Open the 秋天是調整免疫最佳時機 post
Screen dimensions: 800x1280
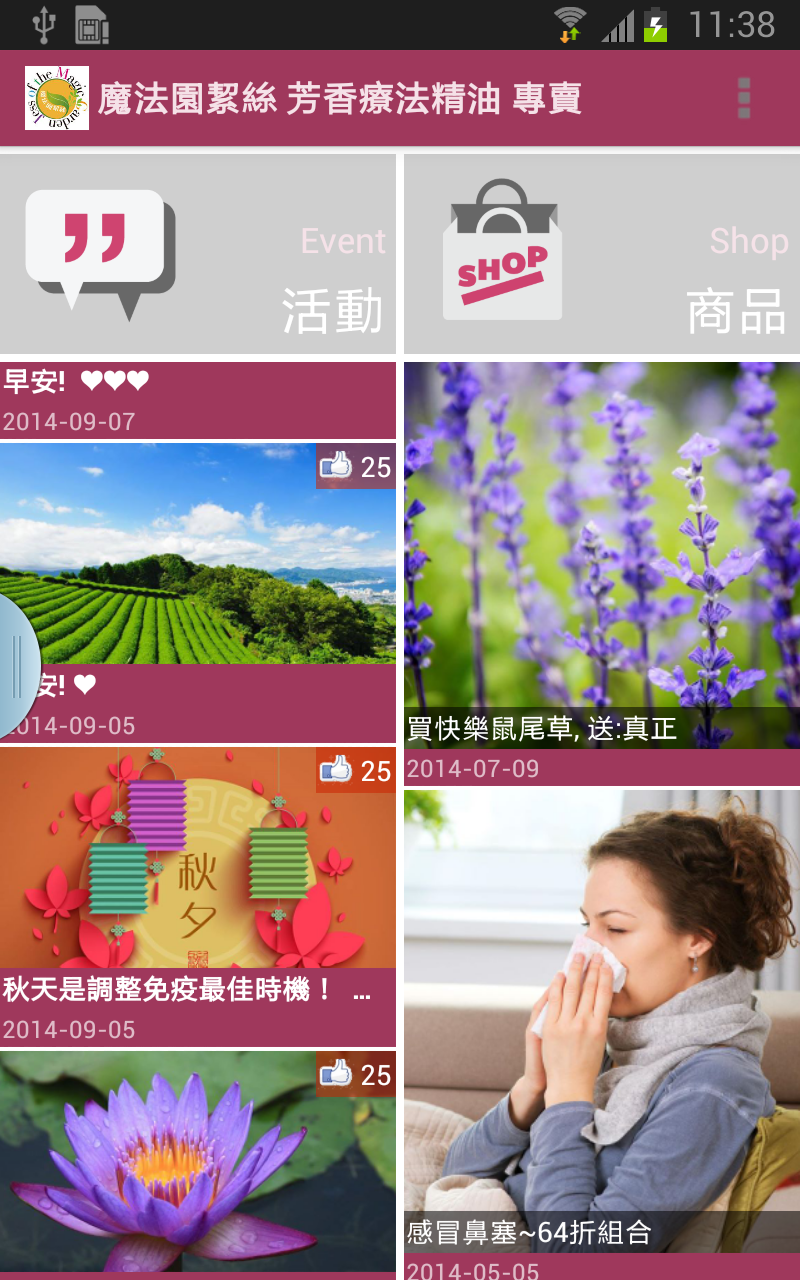tap(198, 895)
